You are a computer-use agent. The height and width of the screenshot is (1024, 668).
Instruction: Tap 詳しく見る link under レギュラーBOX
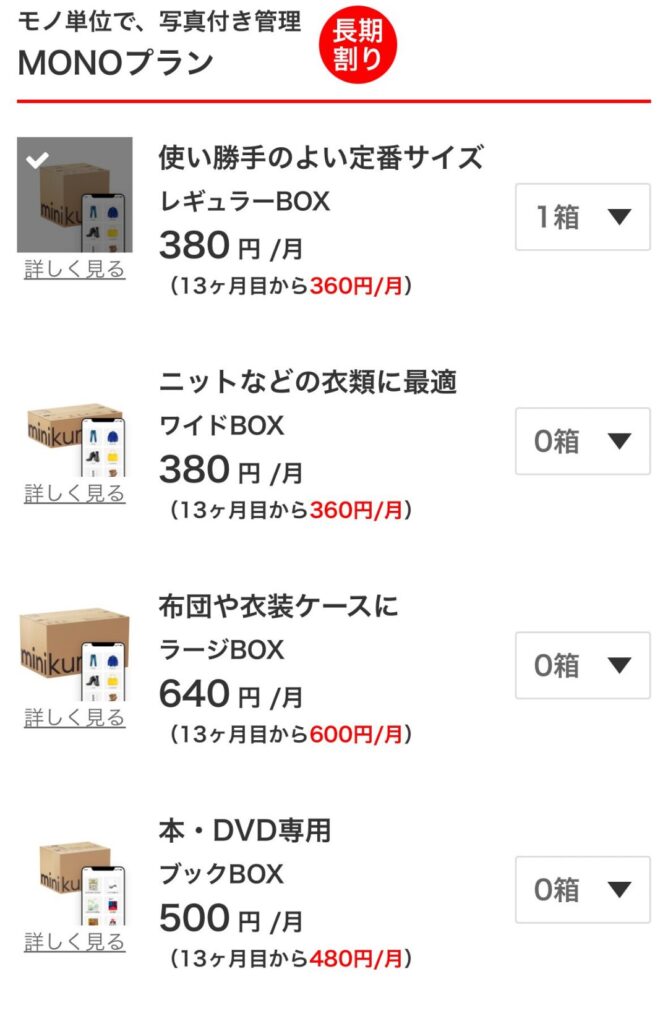(75, 270)
